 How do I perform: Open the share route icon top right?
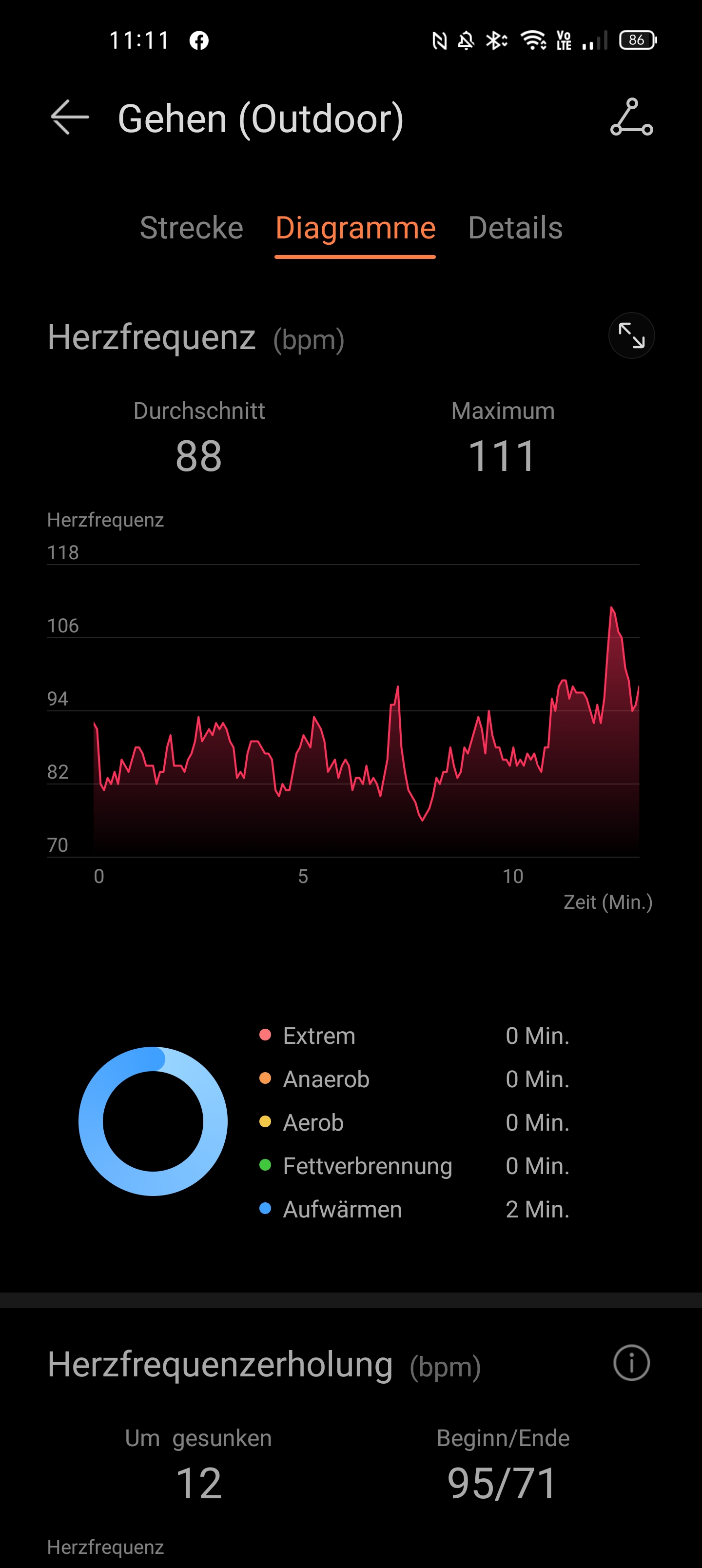pos(632,118)
